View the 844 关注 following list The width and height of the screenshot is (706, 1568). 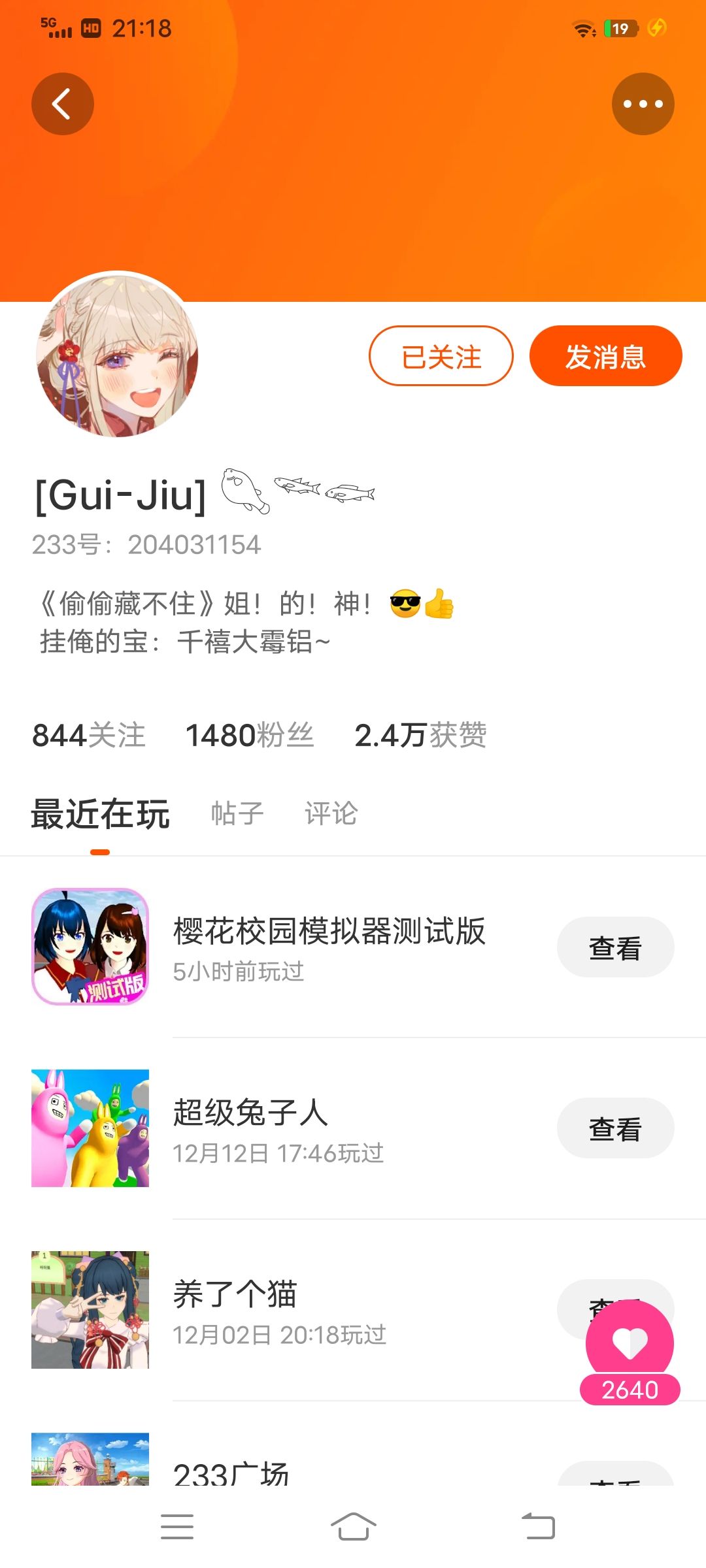click(x=89, y=735)
